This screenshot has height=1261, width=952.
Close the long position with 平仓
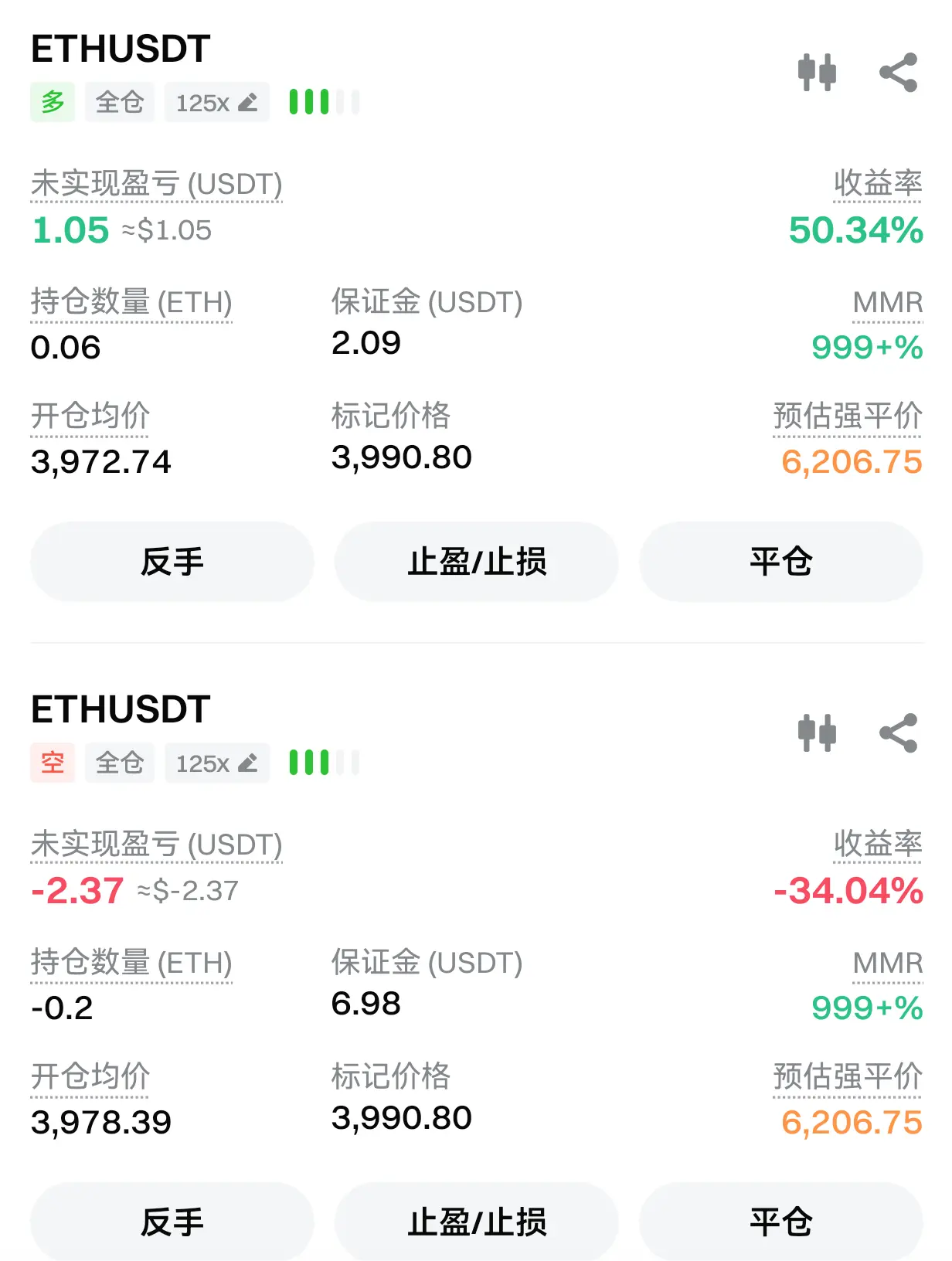780,562
